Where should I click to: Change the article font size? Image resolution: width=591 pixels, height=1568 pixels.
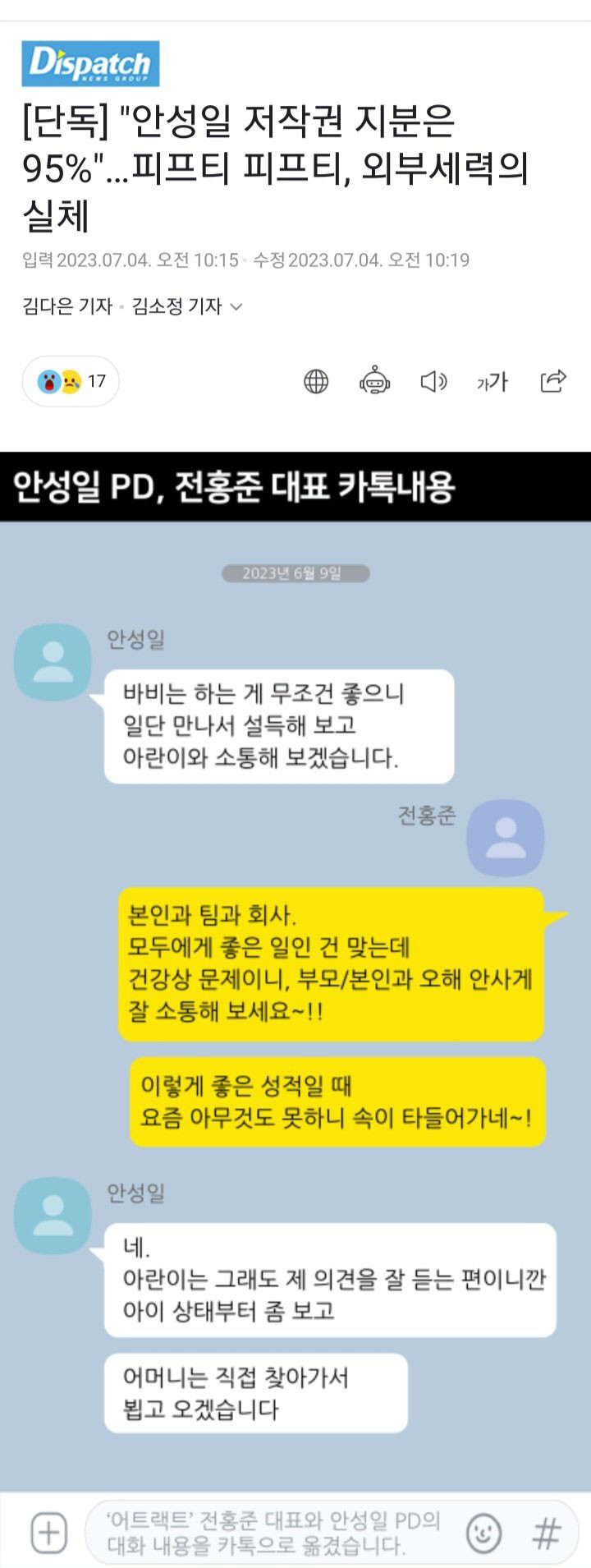pyautogui.click(x=492, y=381)
